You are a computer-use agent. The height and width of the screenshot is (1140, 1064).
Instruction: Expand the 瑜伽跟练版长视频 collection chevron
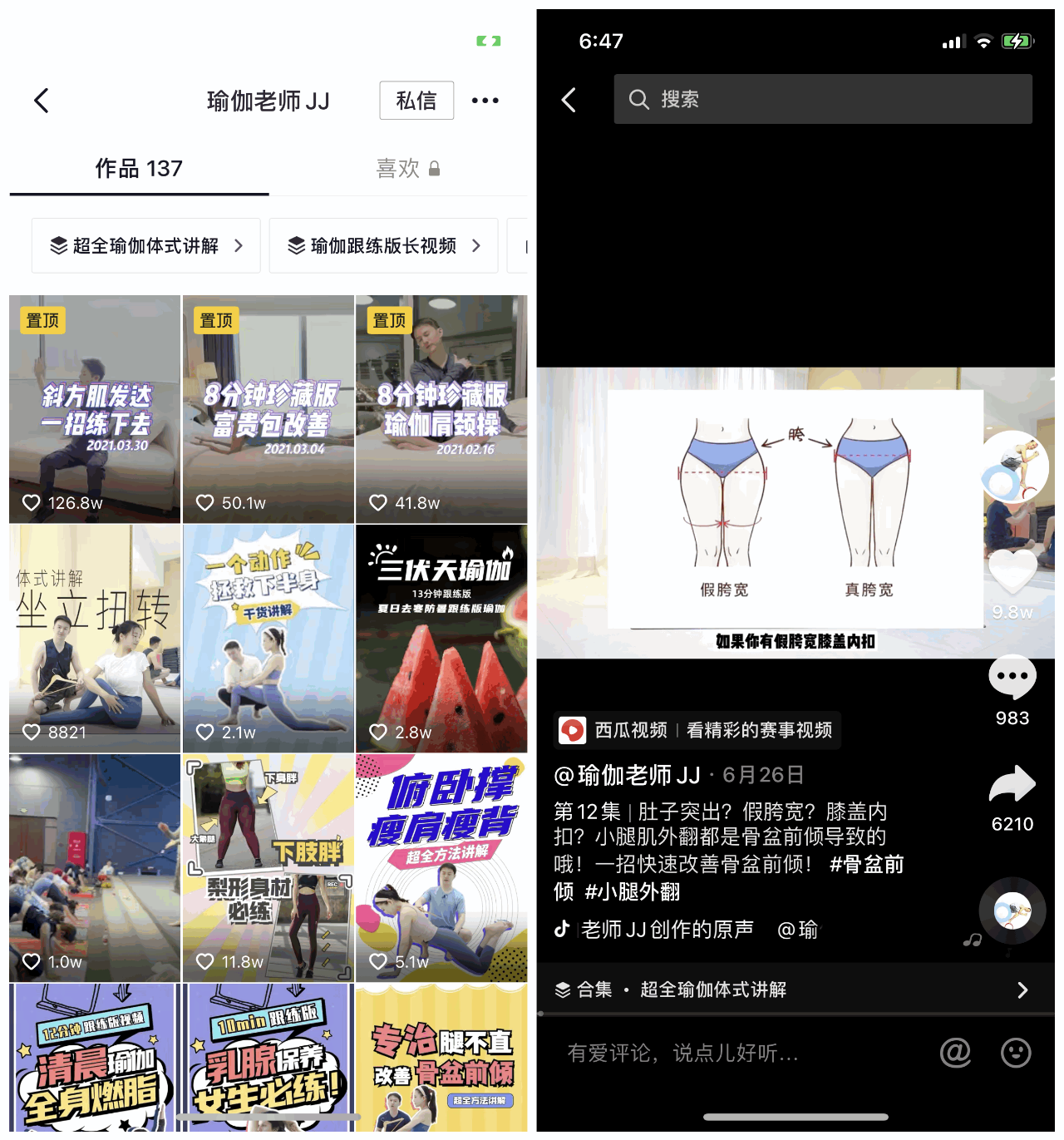[475, 245]
